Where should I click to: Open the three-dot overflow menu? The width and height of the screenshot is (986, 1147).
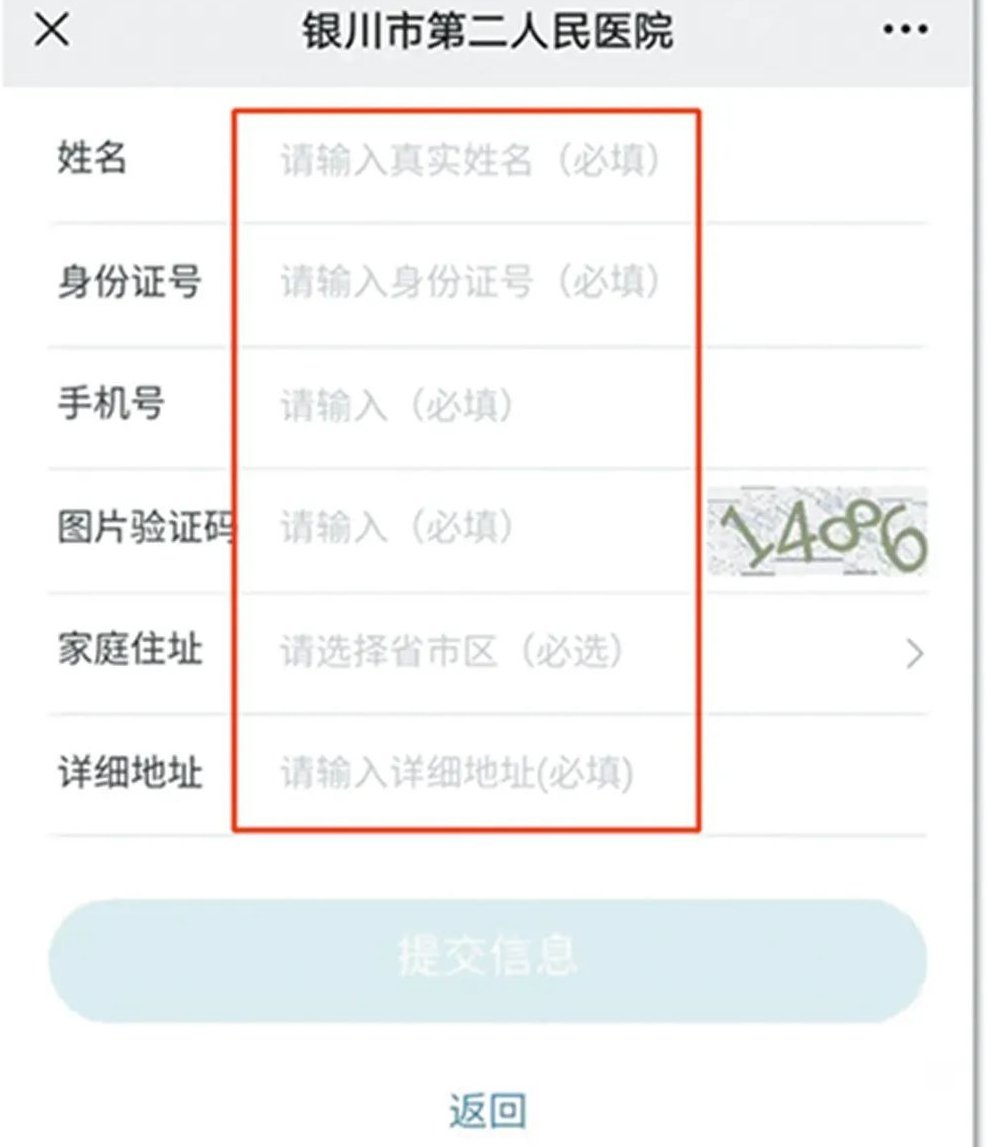tap(907, 31)
